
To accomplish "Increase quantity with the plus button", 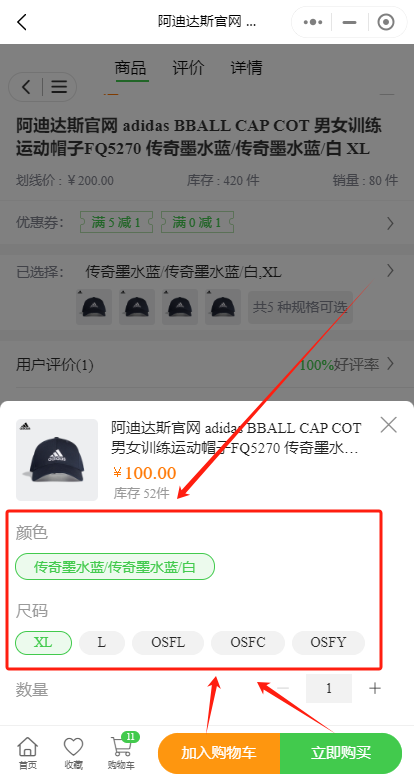I will coord(375,688).
